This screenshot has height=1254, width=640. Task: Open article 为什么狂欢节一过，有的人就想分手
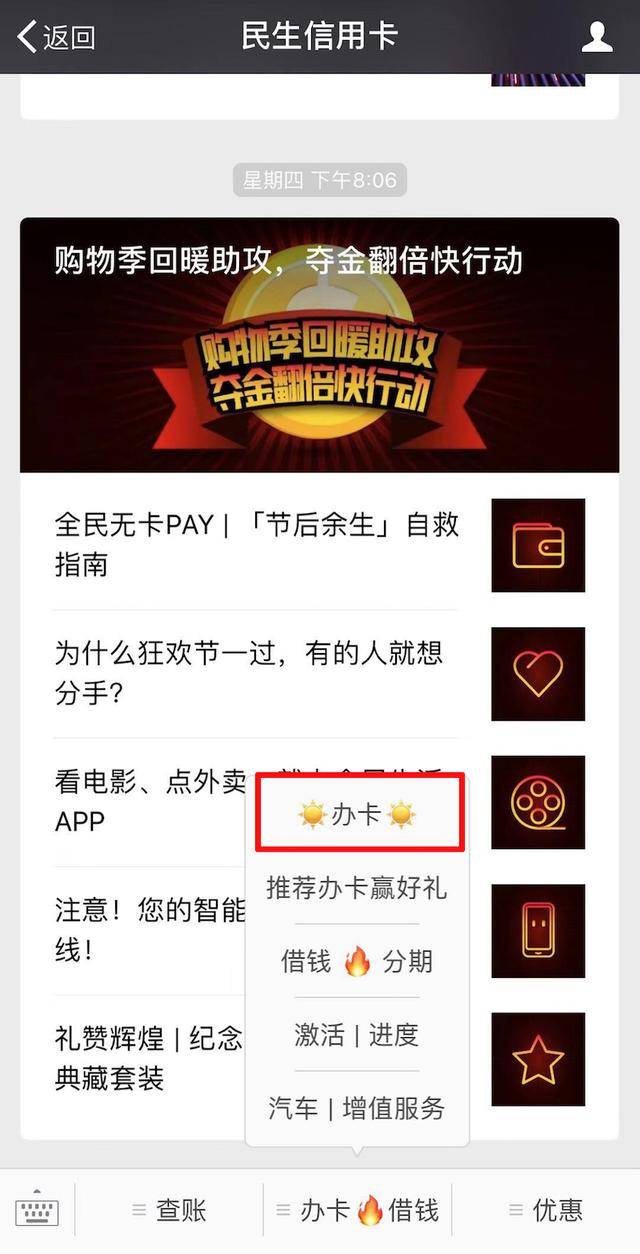(x=248, y=673)
